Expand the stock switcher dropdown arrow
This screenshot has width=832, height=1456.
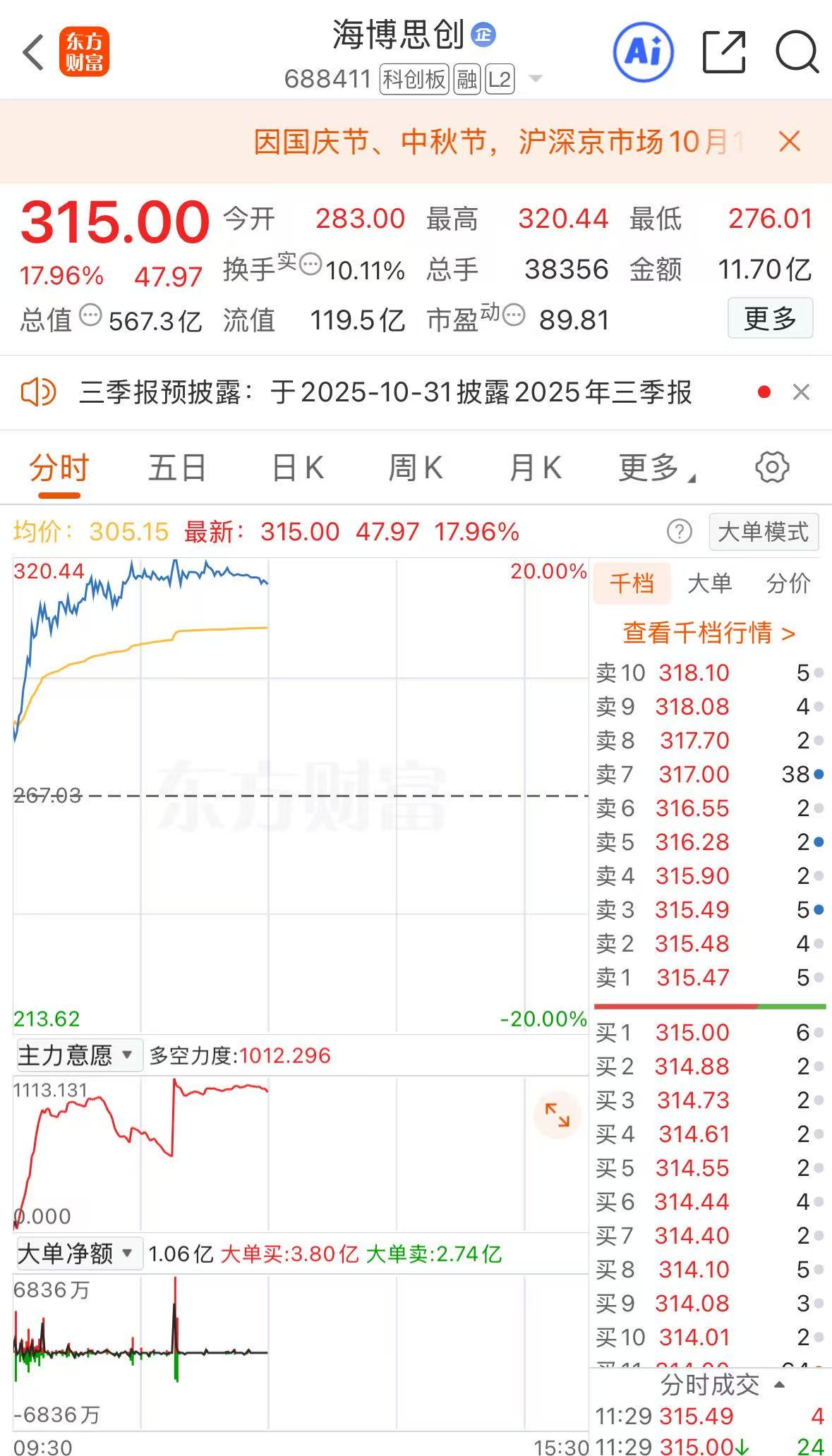pos(536,78)
